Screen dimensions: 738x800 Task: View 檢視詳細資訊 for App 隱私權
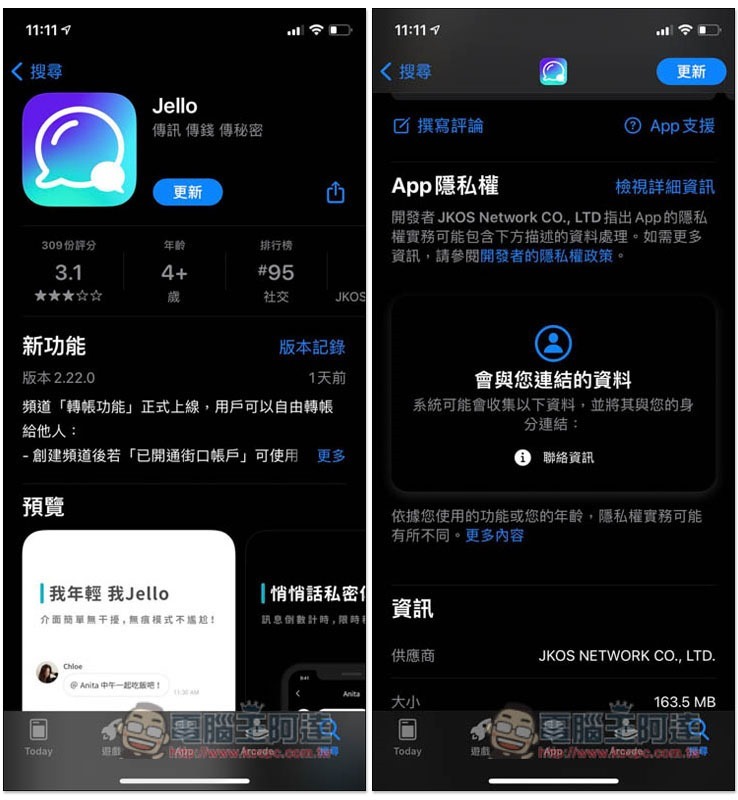pyautogui.click(x=664, y=187)
